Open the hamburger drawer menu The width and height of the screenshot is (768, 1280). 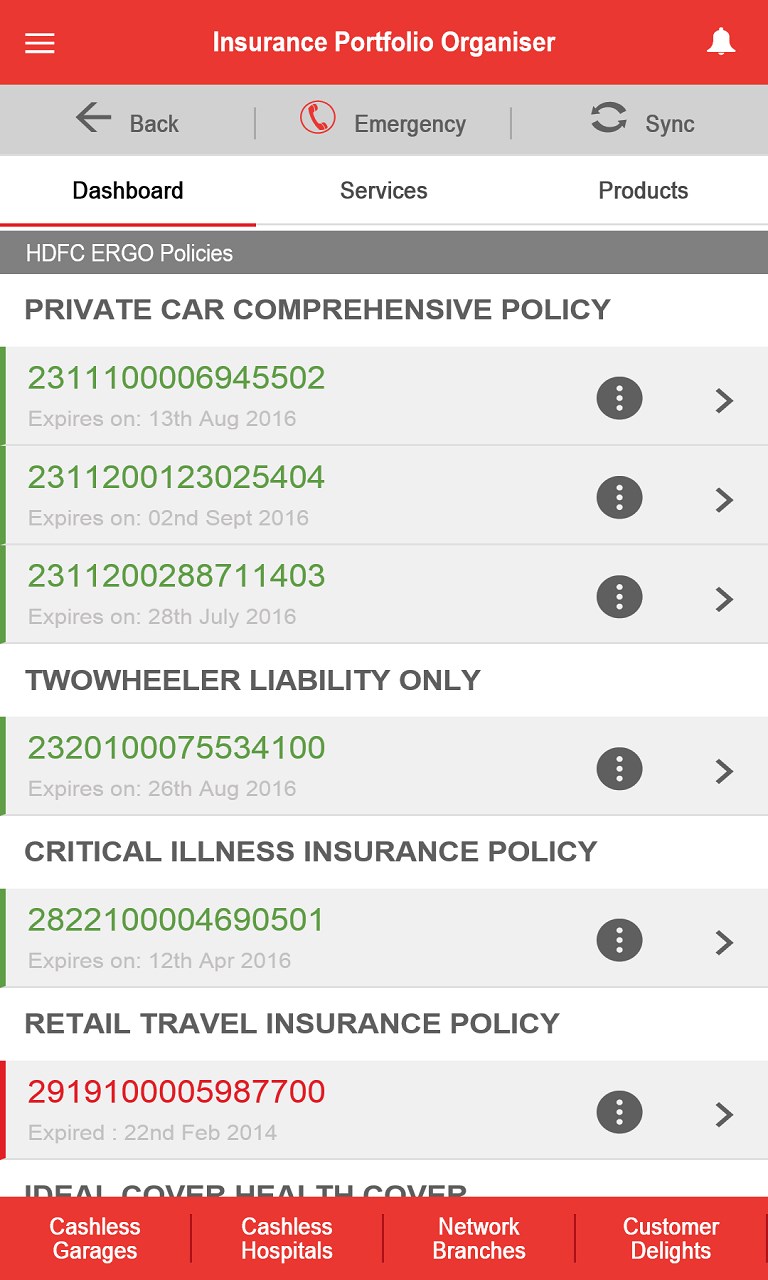click(40, 43)
